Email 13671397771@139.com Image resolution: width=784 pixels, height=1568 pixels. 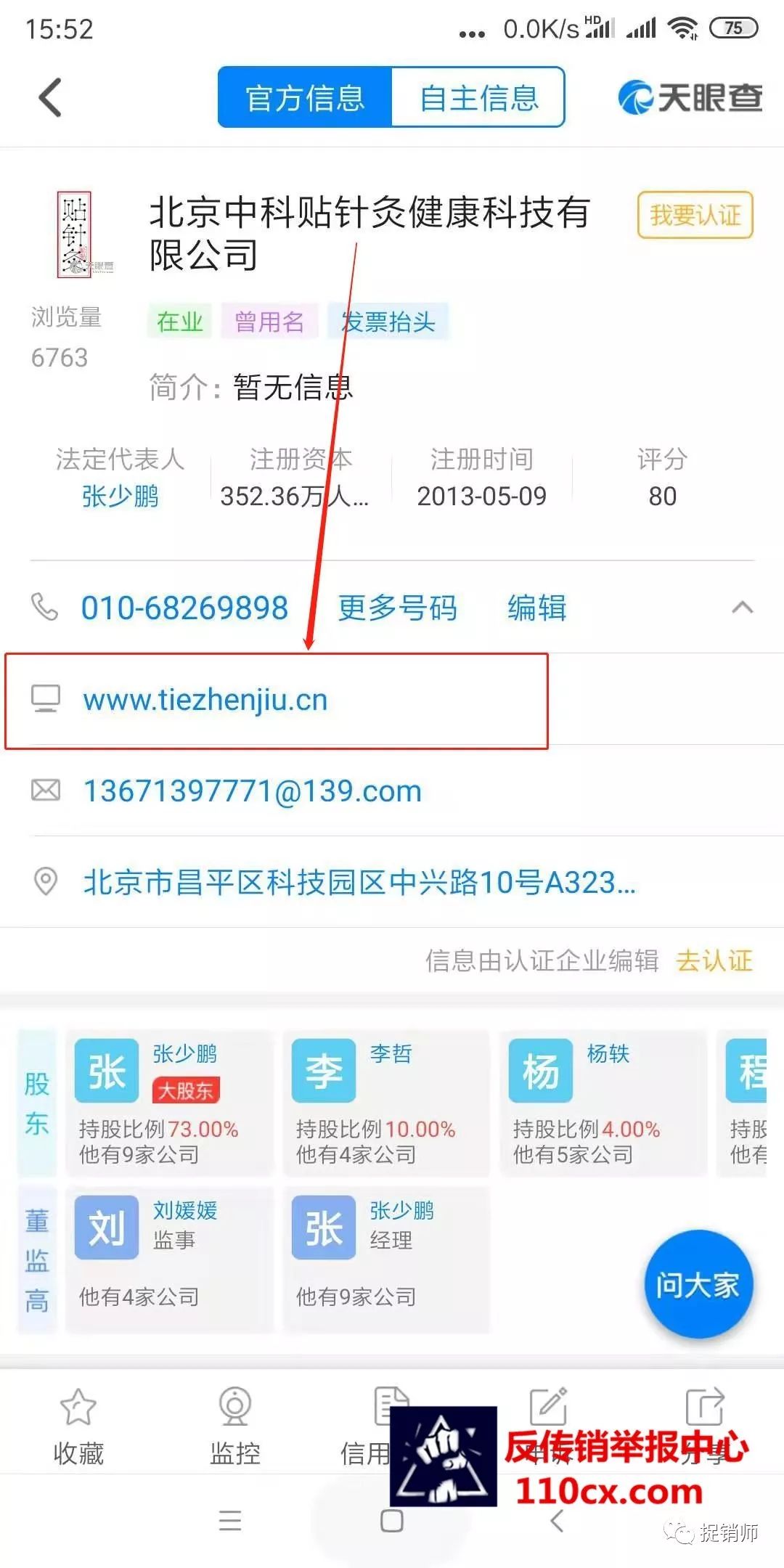coord(252,791)
